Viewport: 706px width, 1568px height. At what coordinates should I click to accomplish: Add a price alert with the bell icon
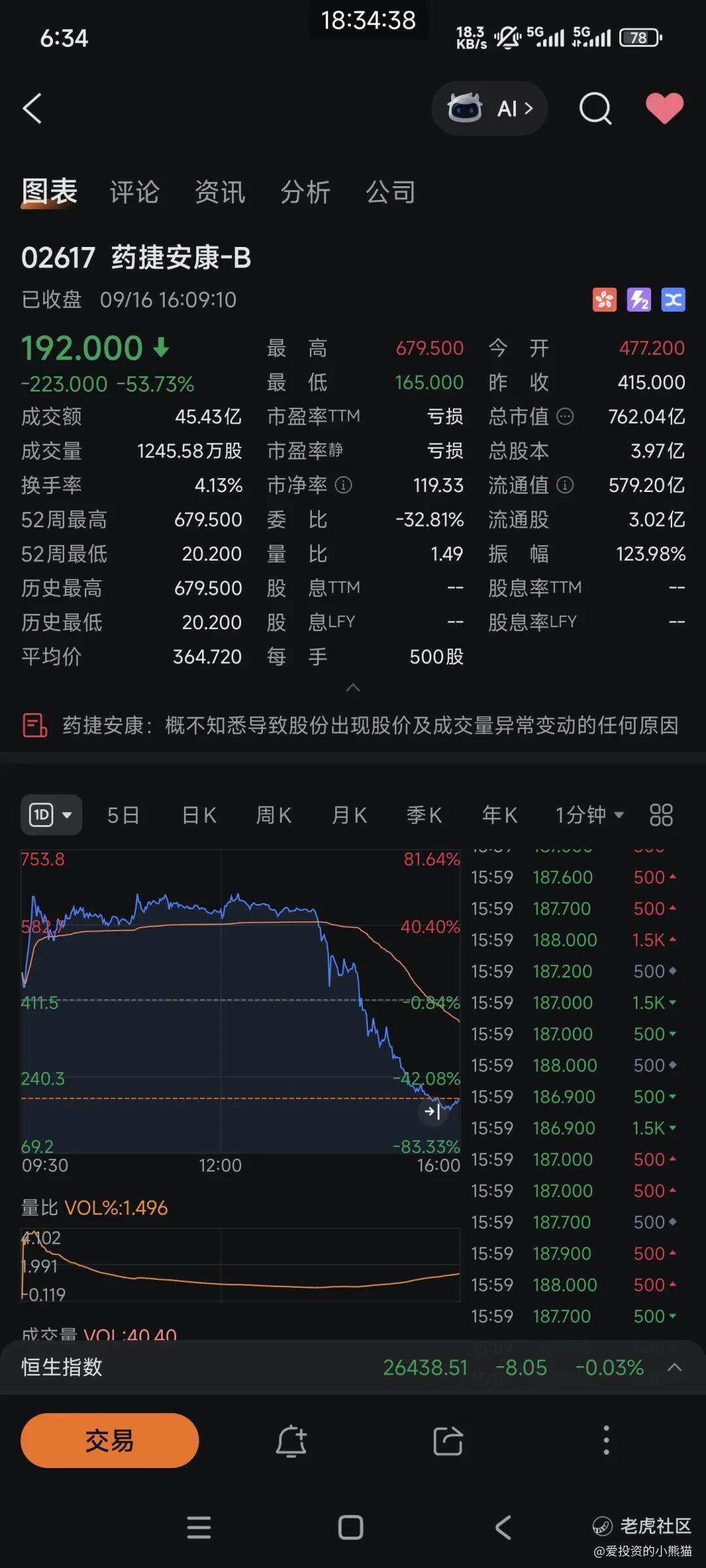tap(291, 1441)
